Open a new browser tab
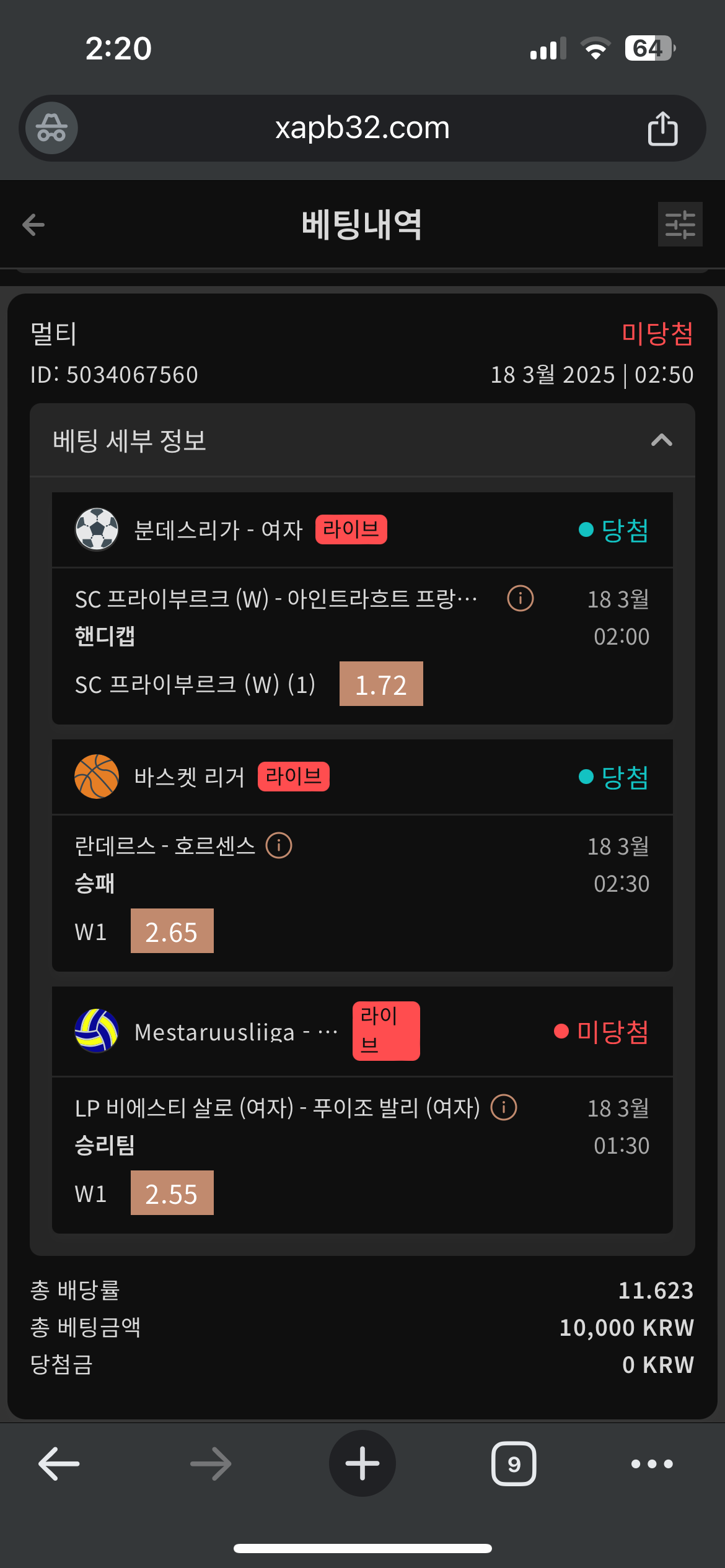Image resolution: width=725 pixels, height=1568 pixels. point(362,1464)
